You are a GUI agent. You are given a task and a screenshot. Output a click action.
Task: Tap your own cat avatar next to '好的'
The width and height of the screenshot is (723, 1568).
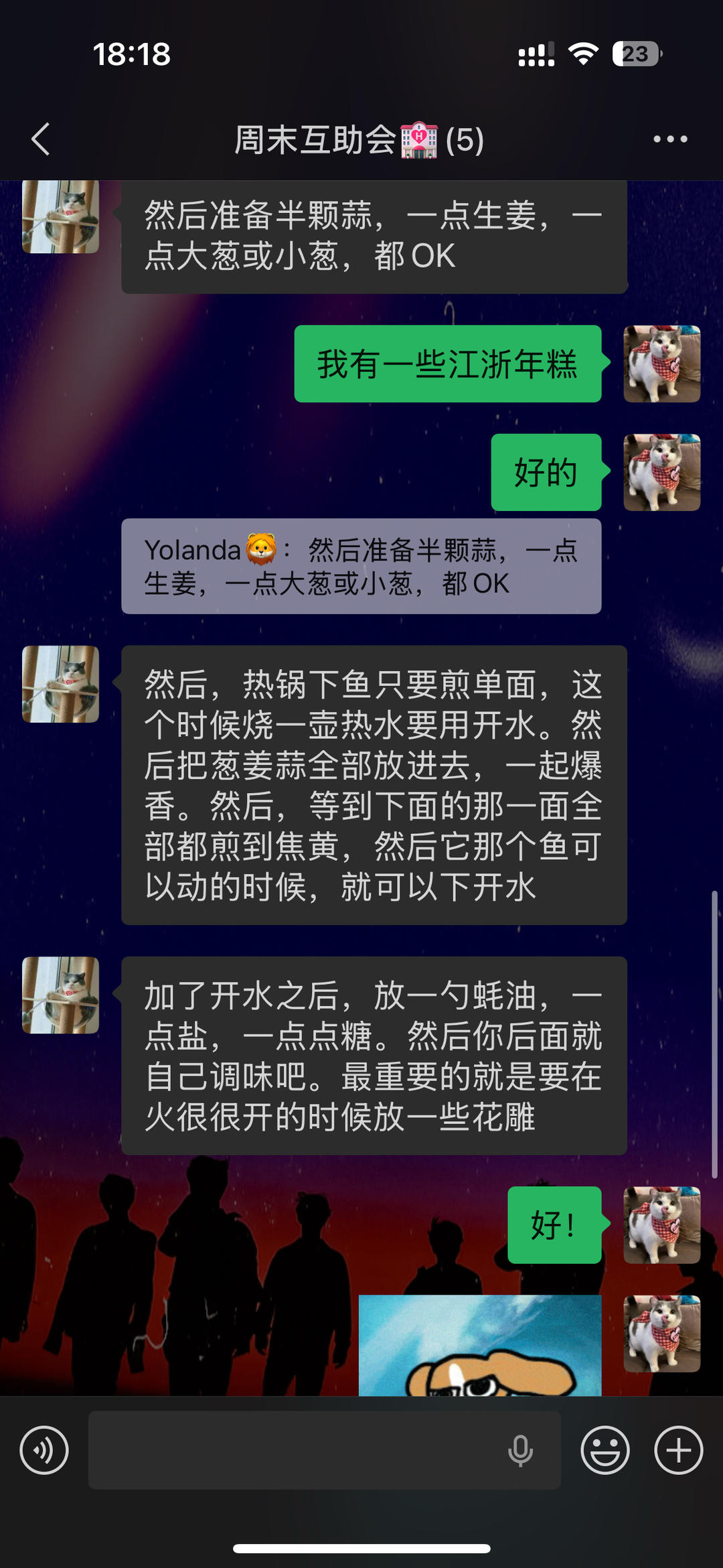661,471
